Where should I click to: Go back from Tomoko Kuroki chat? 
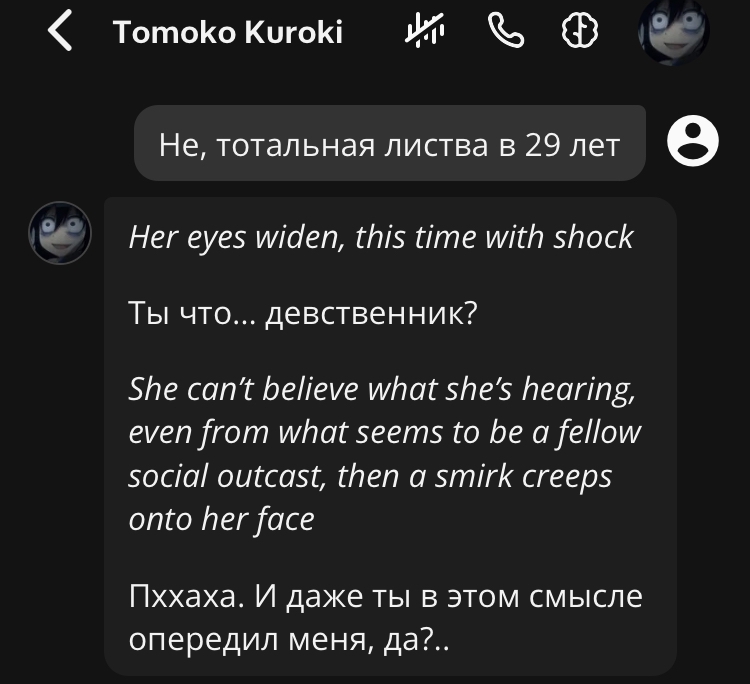pos(60,32)
